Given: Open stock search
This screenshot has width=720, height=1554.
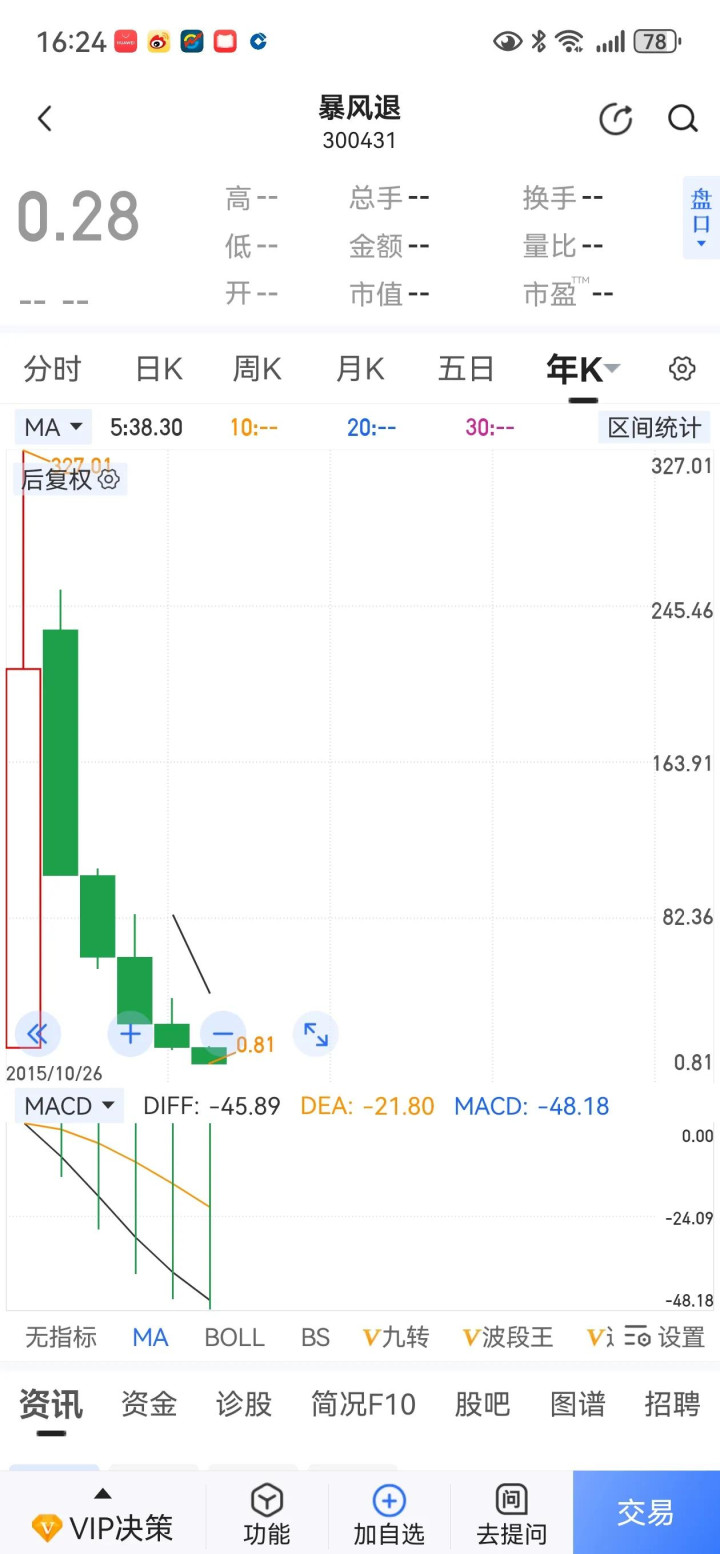Looking at the screenshot, I should point(682,120).
